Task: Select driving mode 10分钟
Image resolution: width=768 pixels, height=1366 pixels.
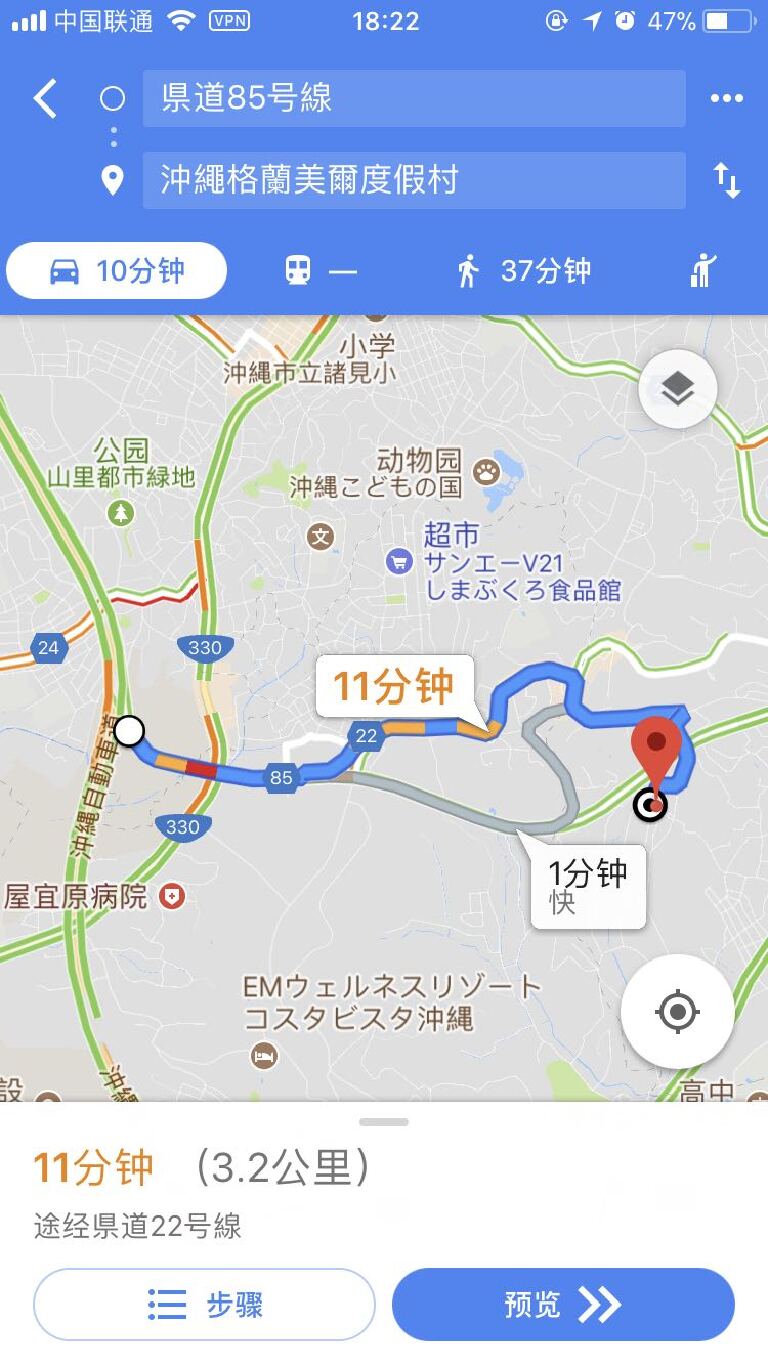Action: (117, 271)
